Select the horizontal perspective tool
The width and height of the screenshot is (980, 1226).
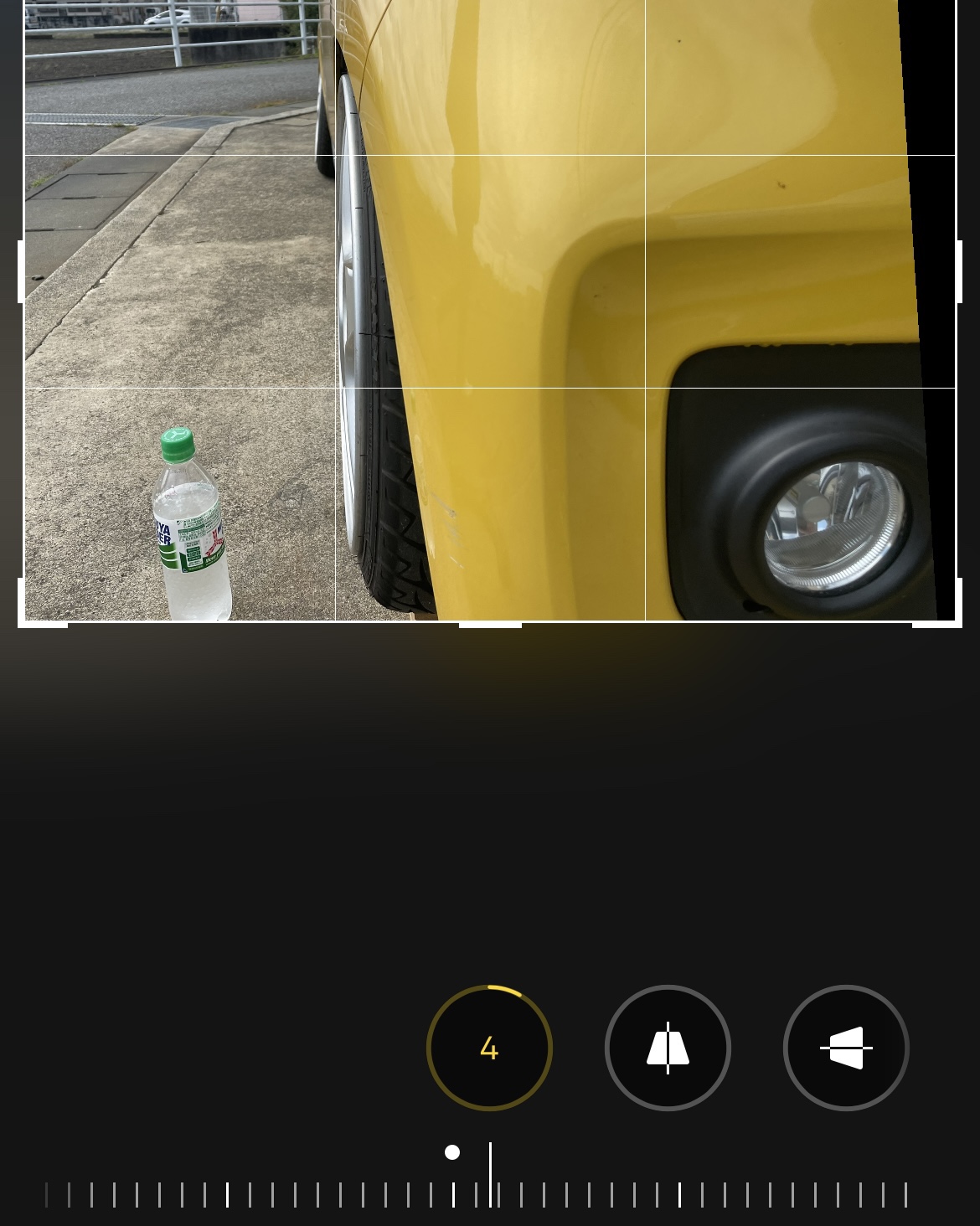click(846, 1048)
